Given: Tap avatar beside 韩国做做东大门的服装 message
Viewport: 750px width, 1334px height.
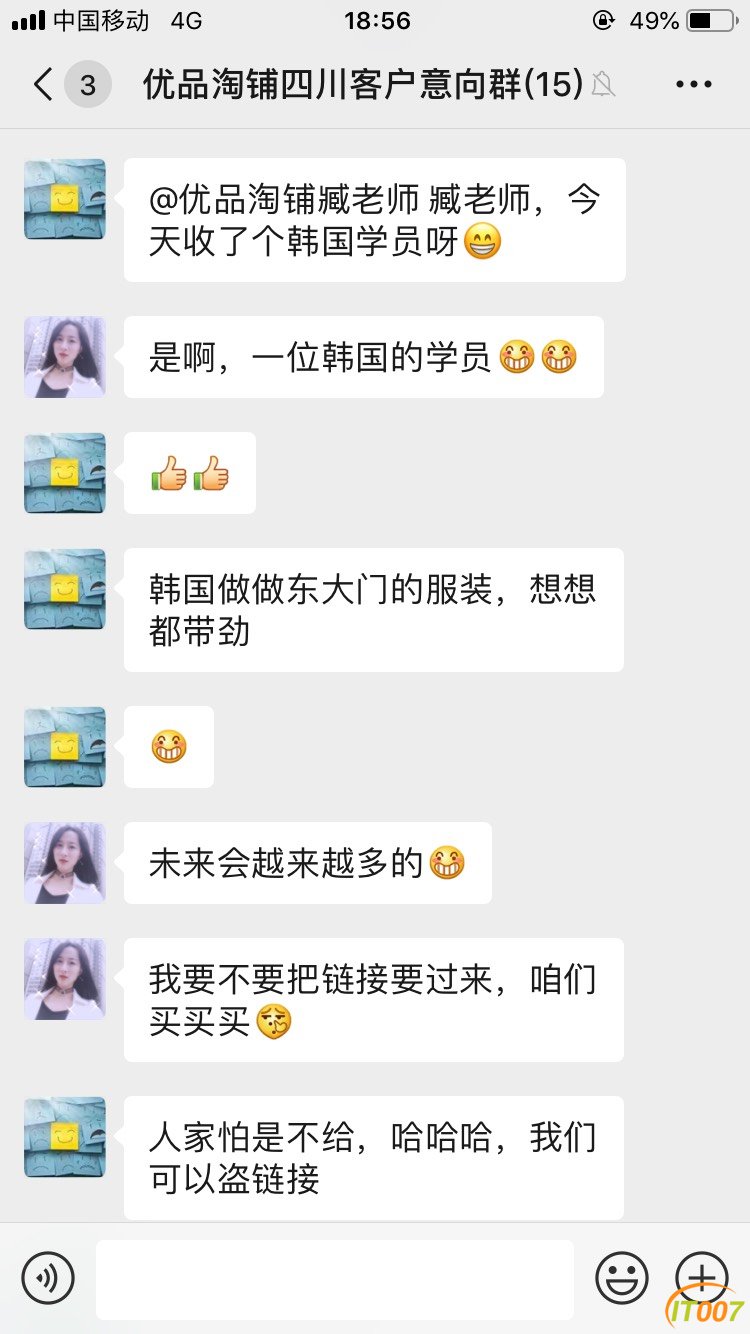Looking at the screenshot, I should pyautogui.click(x=65, y=589).
